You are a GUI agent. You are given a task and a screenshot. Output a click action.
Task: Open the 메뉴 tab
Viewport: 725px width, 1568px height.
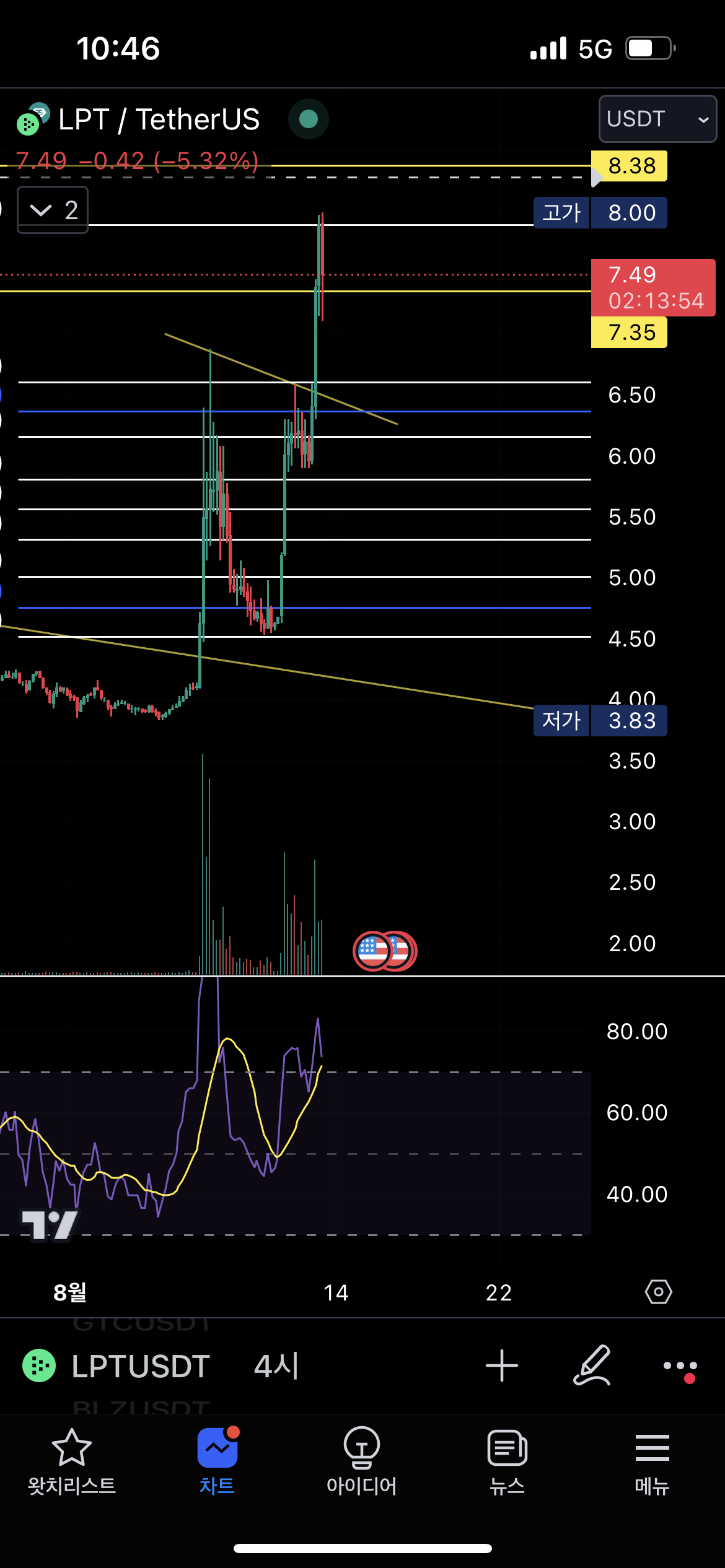click(x=652, y=1461)
